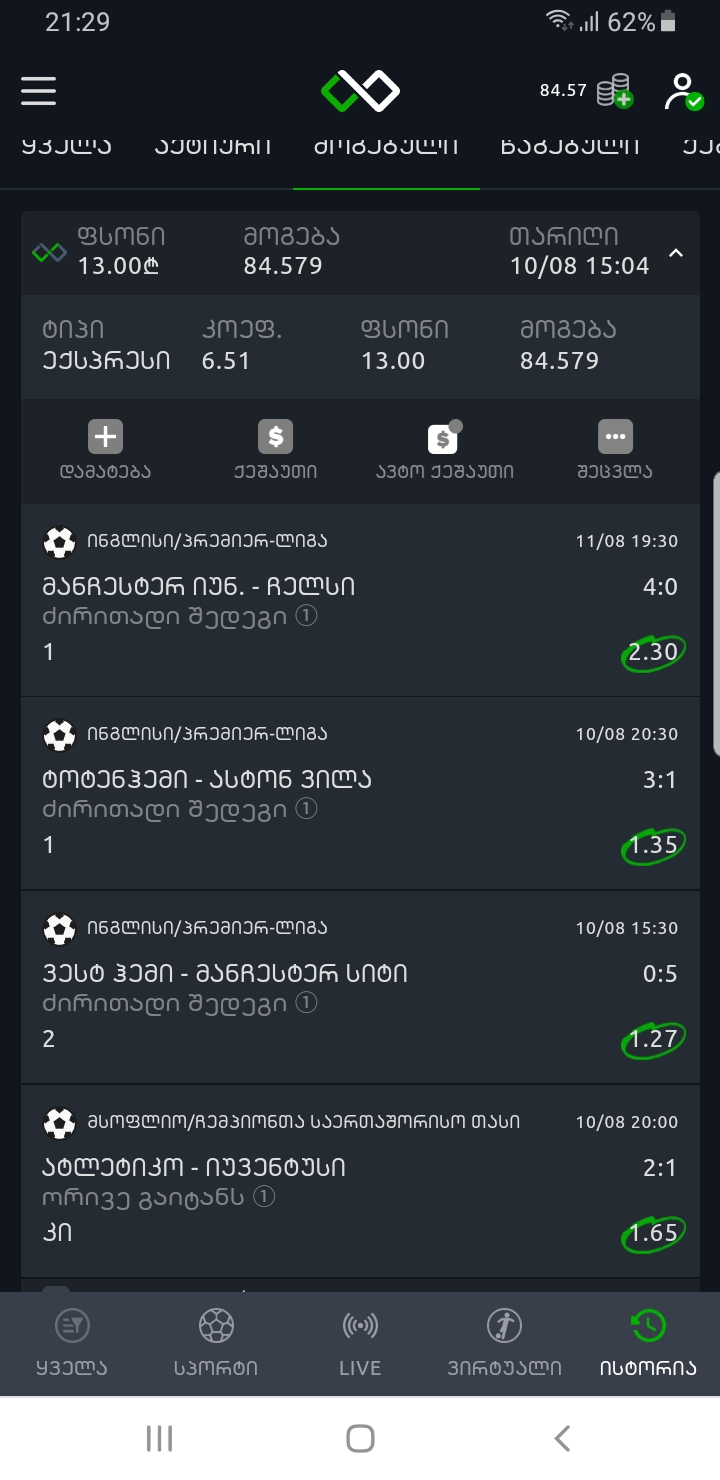
Task: Select the წაგებული tab
Action: [x=570, y=146]
